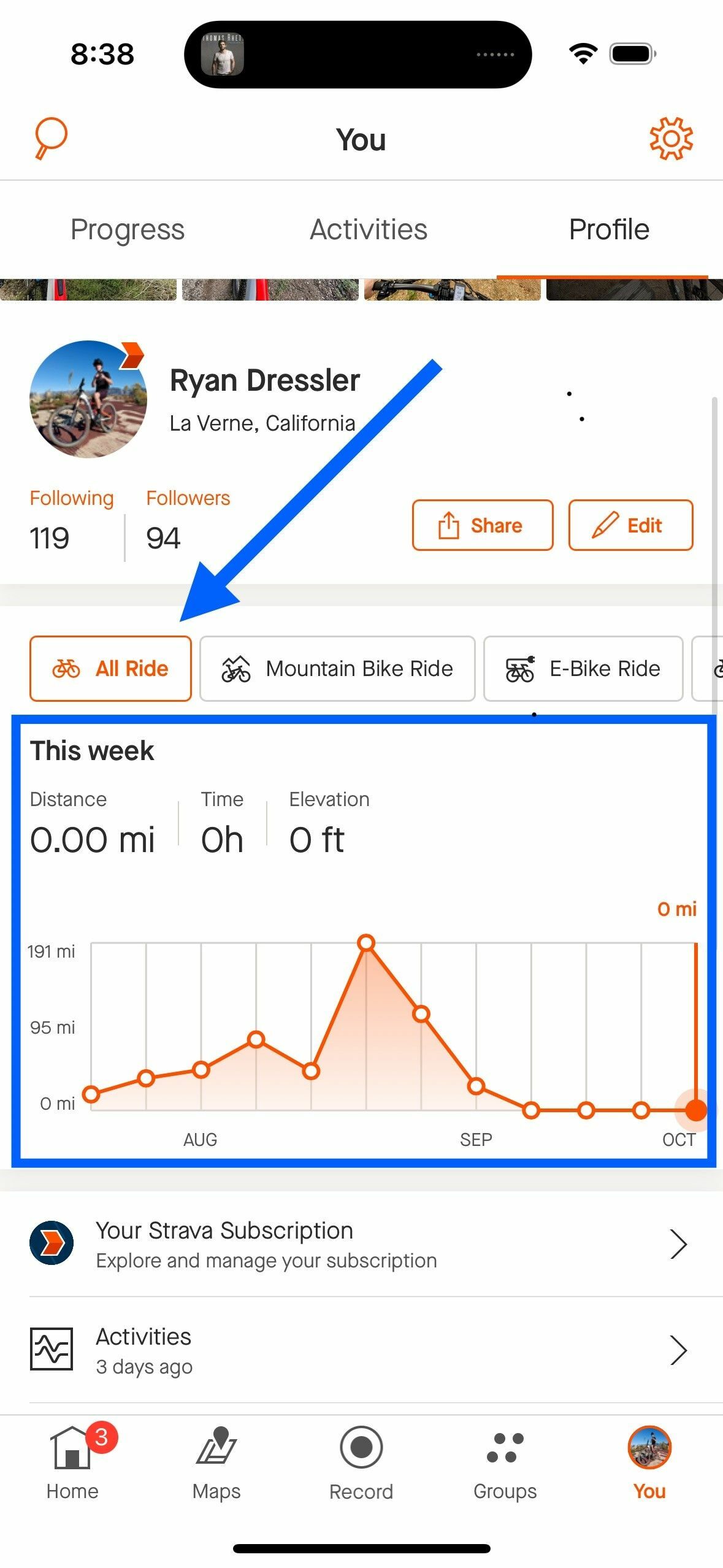This screenshot has width=723, height=1568.
Task: Switch to the Groups tab
Action: [505, 1463]
